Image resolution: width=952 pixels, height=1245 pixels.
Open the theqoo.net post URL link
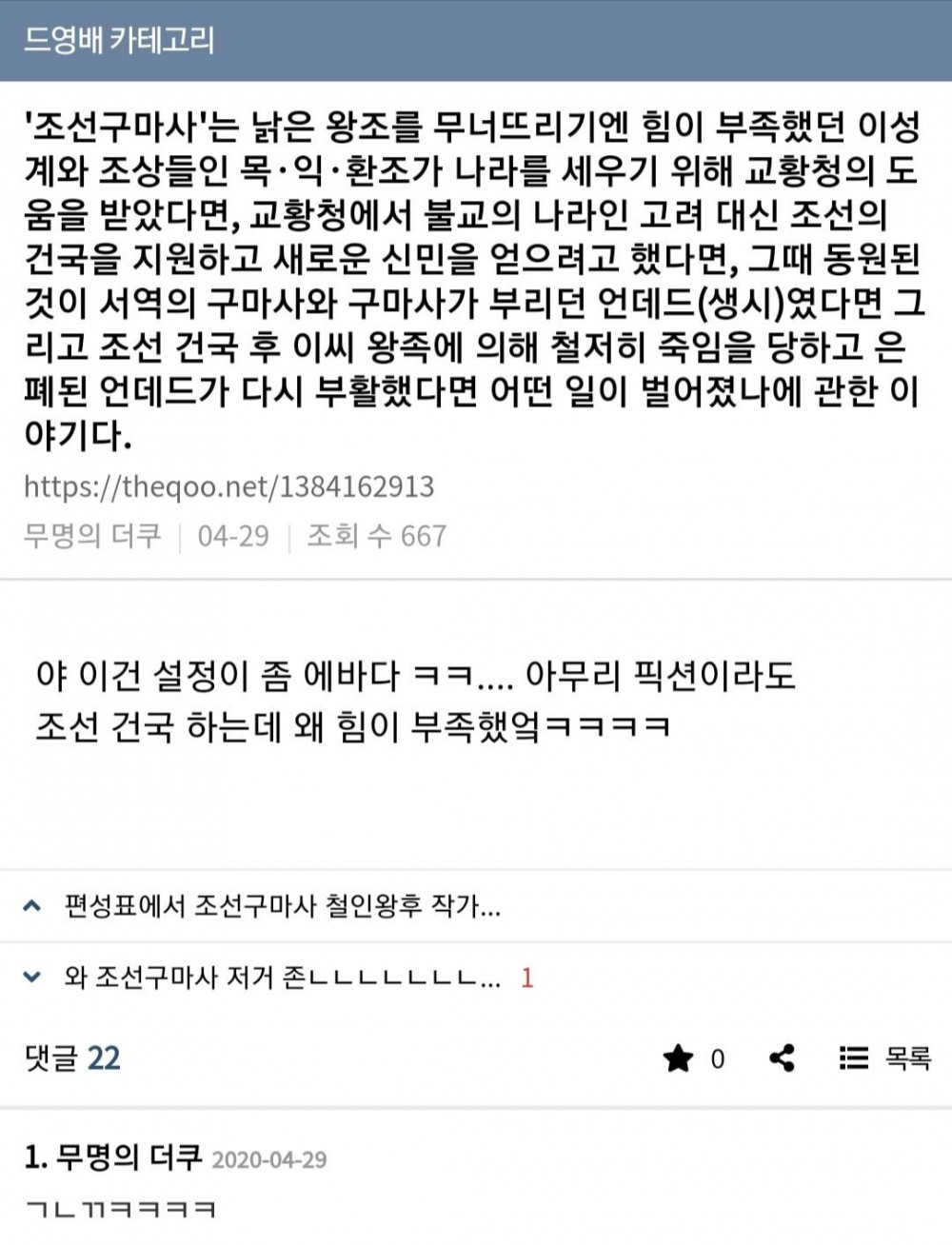coord(228,486)
